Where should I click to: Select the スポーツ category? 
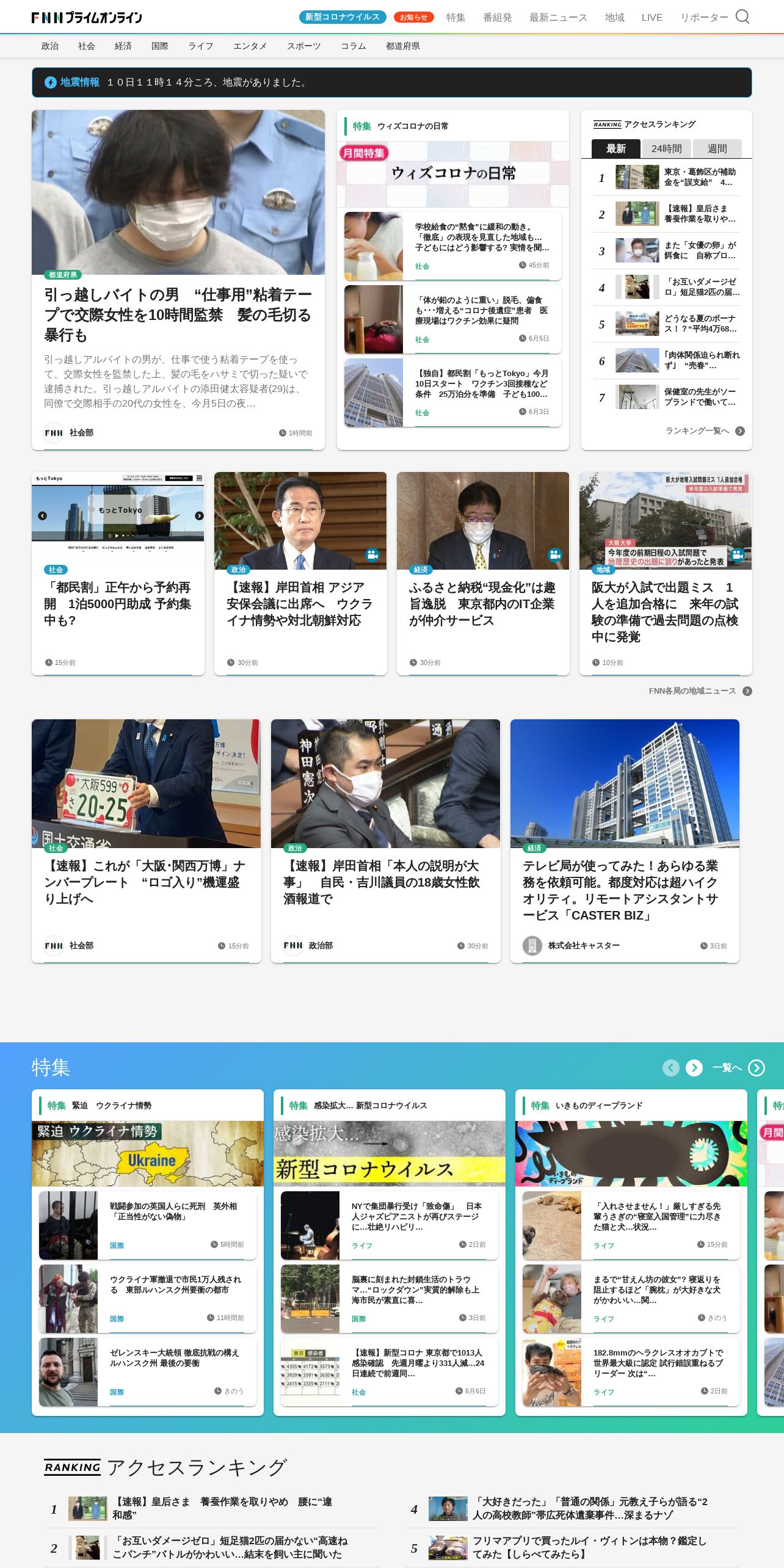click(303, 46)
